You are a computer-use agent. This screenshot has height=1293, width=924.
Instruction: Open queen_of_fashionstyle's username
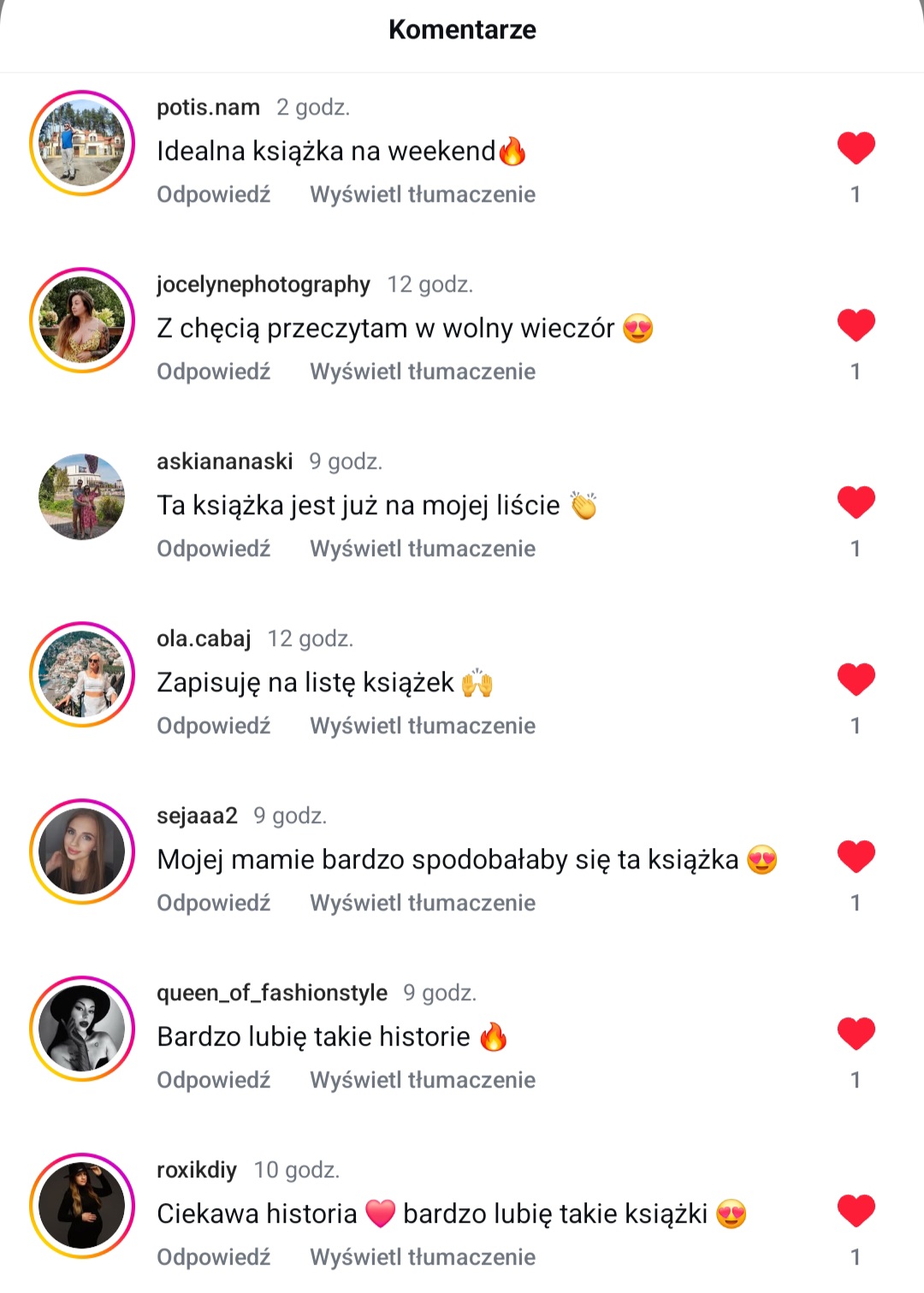[272, 993]
